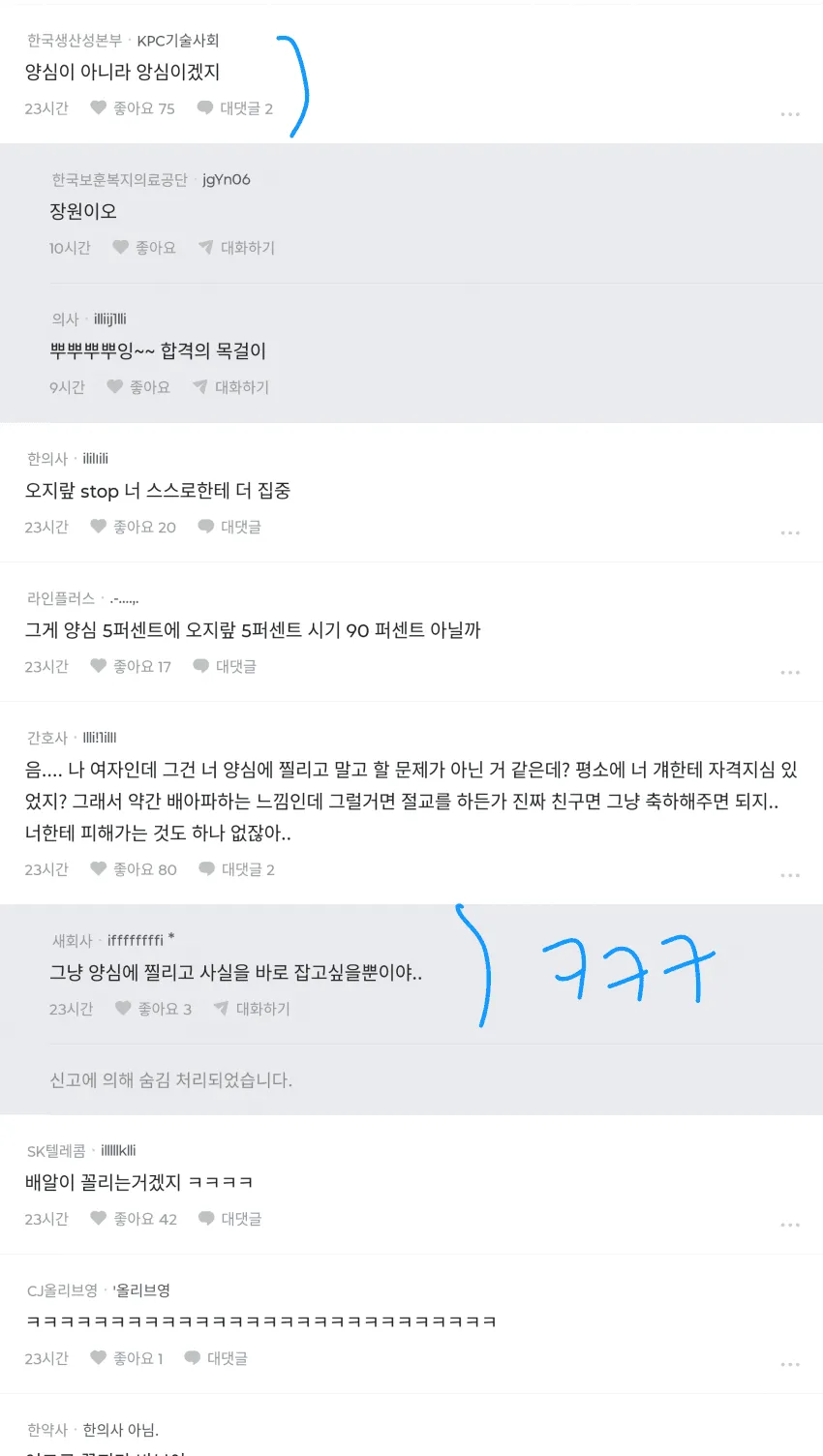Like the 라인플러스 comment about 양심 5퍼센트
Screen dimensions: 823x1456
pyautogui.click(x=131, y=666)
